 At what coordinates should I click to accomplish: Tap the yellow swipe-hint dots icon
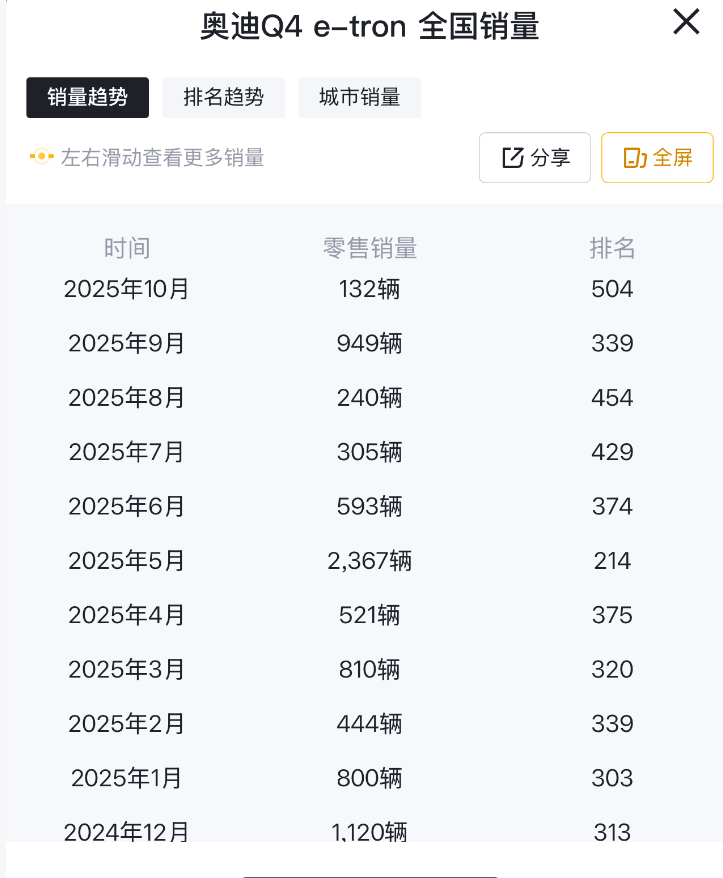[x=39, y=157]
